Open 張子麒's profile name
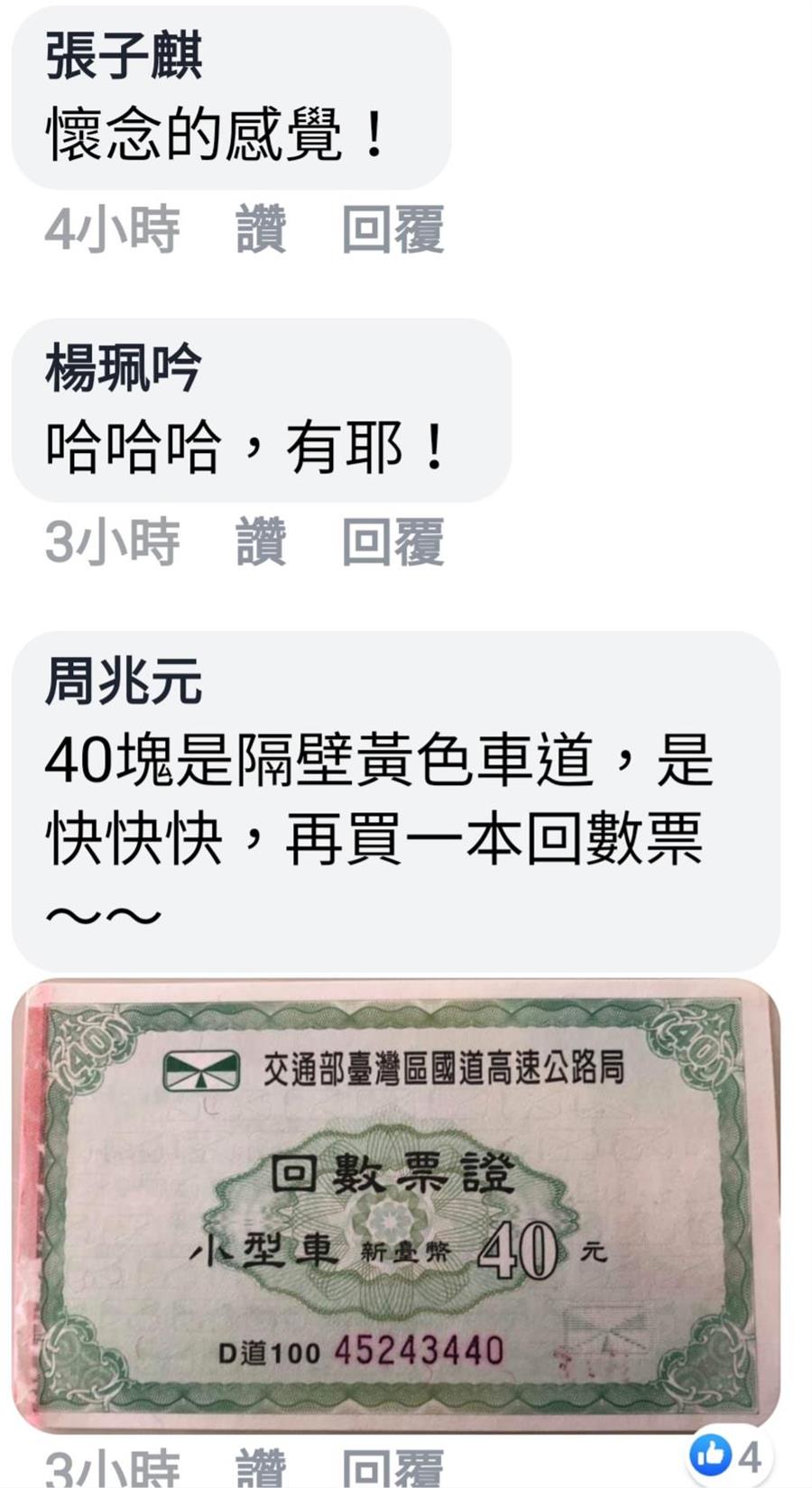 [x=124, y=56]
